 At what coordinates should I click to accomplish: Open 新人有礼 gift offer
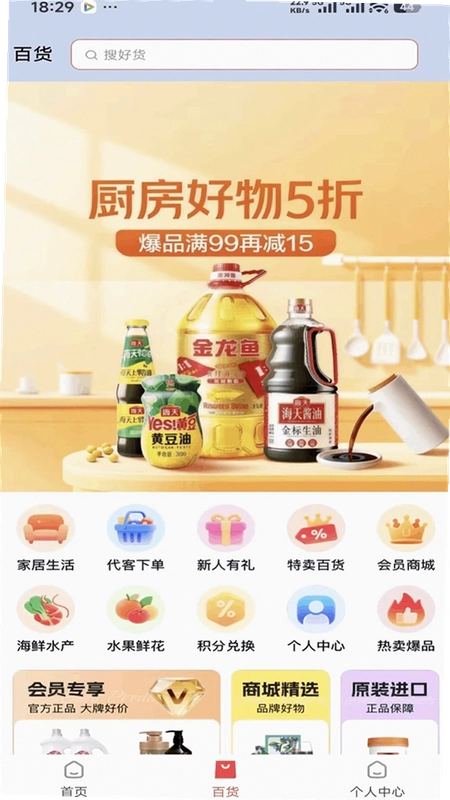(226, 538)
